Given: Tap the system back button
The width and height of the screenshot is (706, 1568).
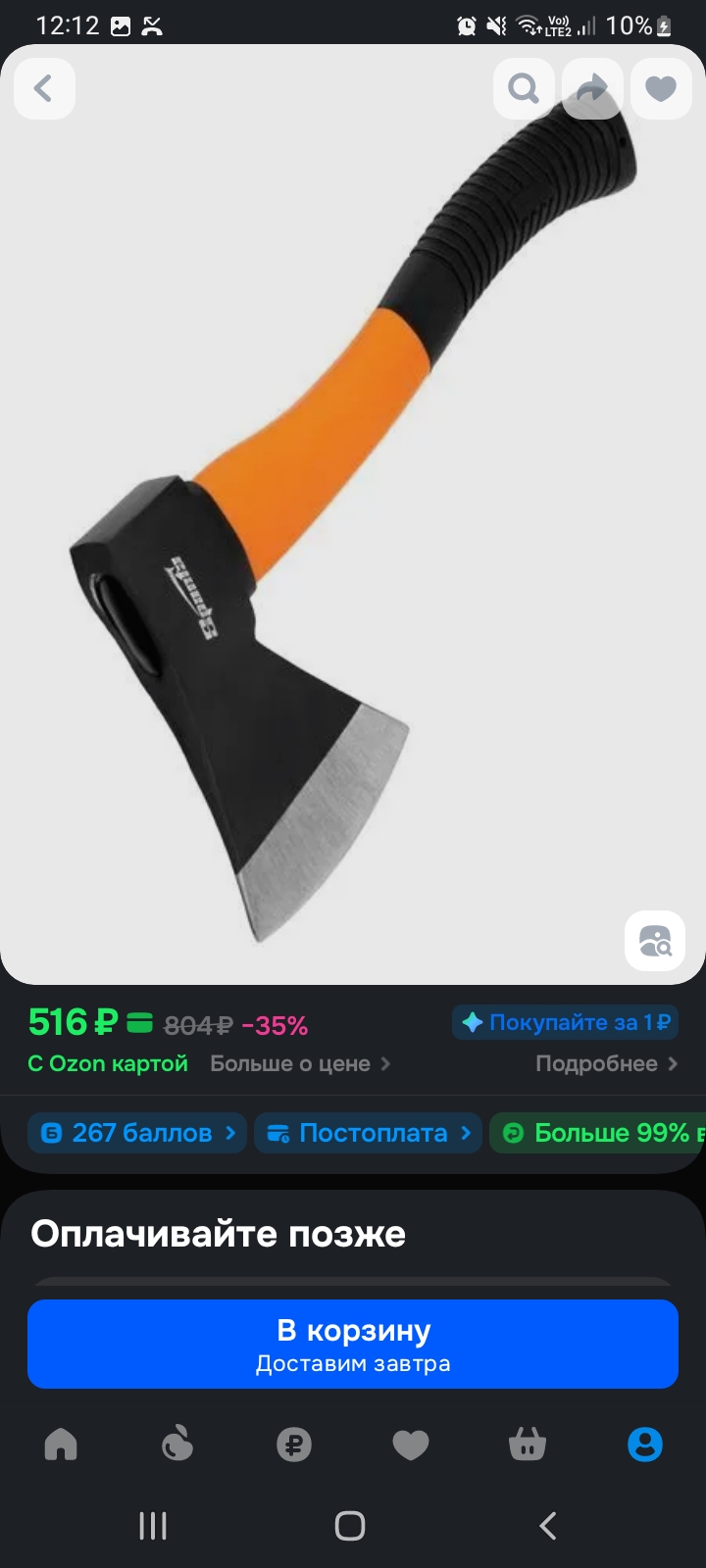Looking at the screenshot, I should (x=547, y=1526).
